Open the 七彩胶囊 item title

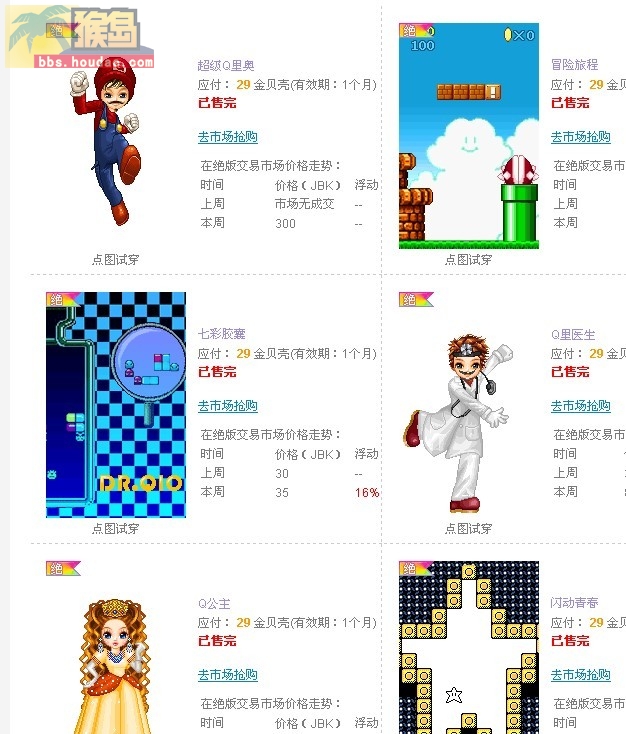tap(221, 334)
